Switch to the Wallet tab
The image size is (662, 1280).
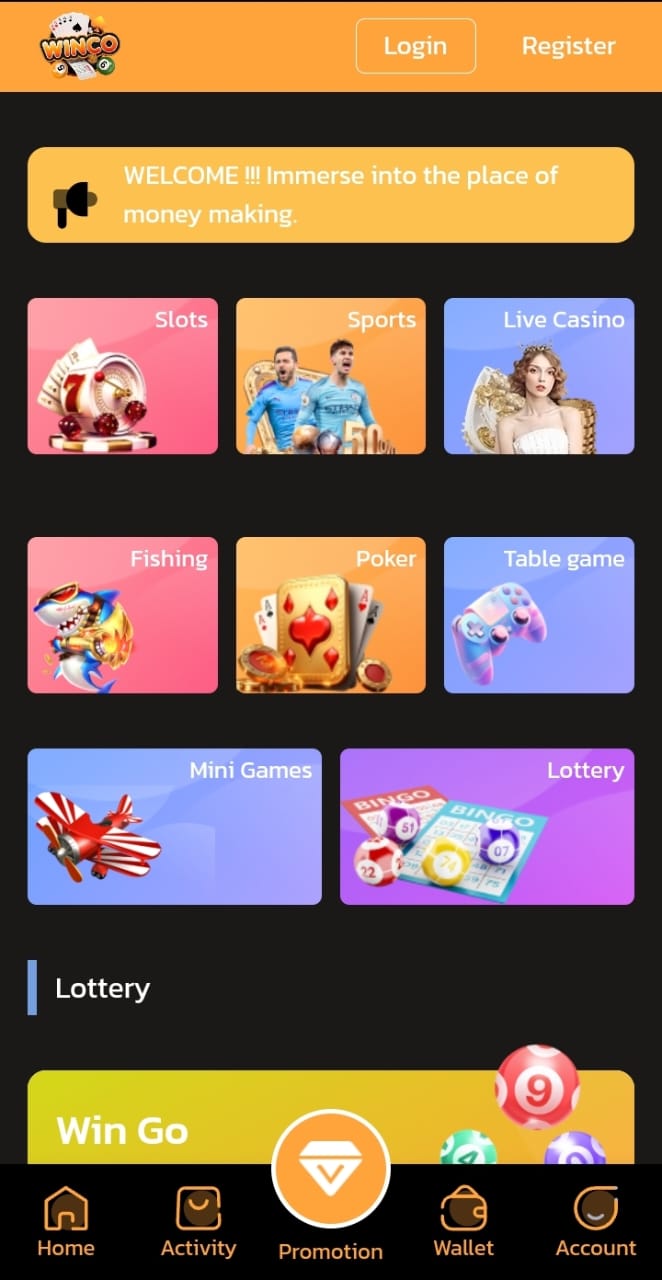(464, 1222)
